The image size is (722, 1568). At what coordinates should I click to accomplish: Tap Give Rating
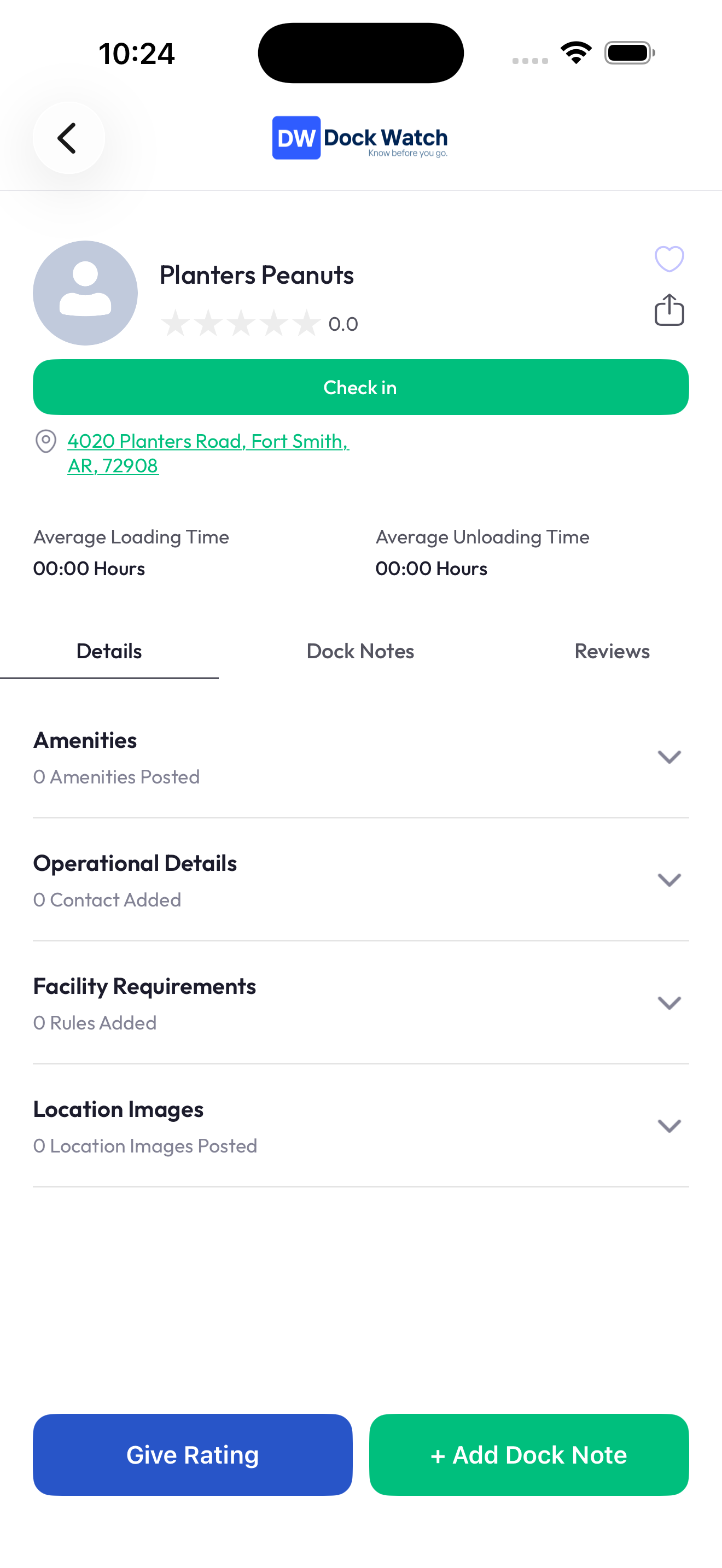pyautogui.click(x=193, y=1455)
